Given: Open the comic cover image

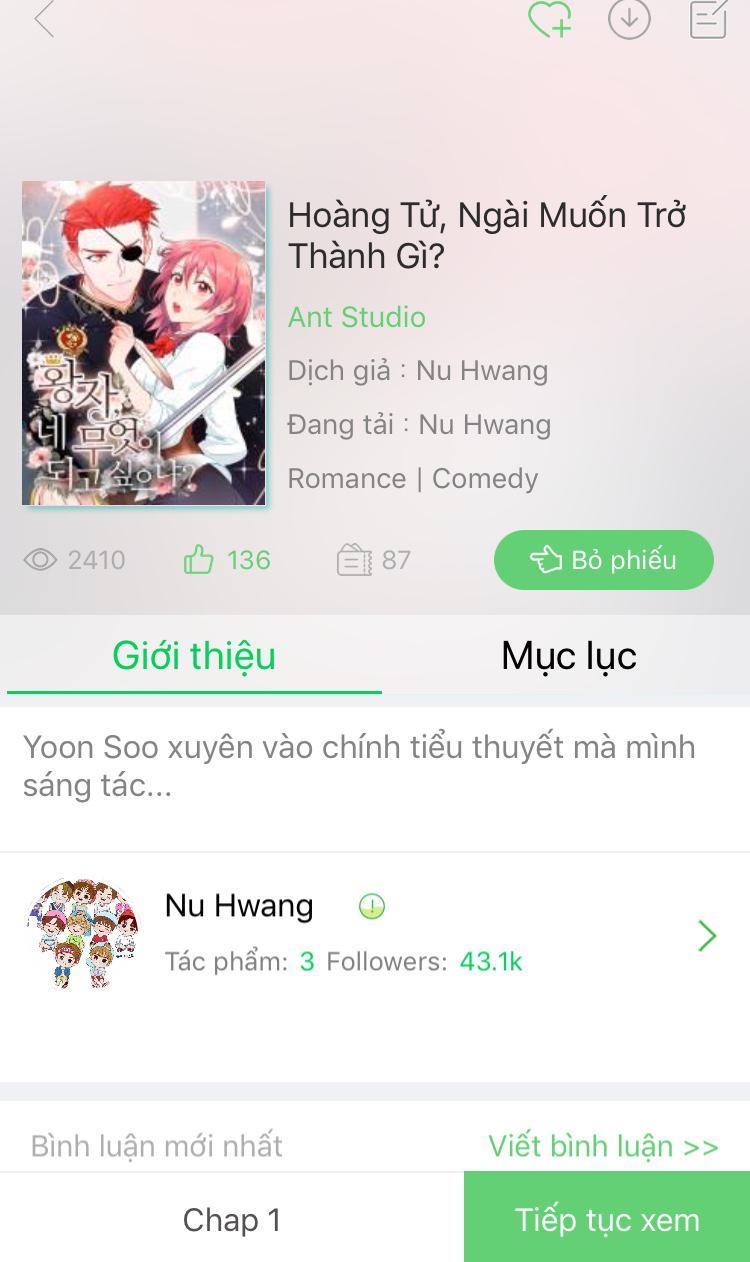Looking at the screenshot, I should (x=144, y=343).
